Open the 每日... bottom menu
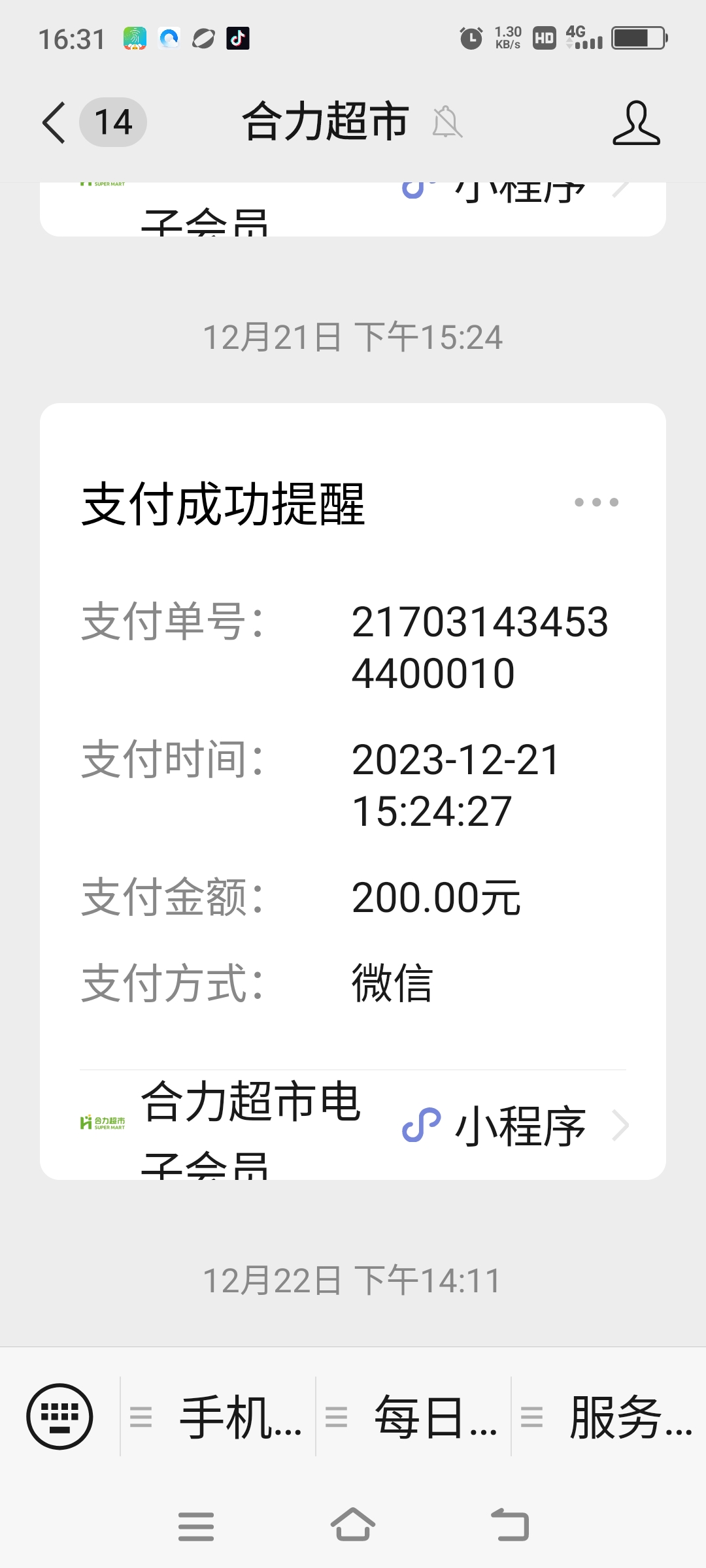This screenshot has width=706, height=1568. (x=414, y=1416)
